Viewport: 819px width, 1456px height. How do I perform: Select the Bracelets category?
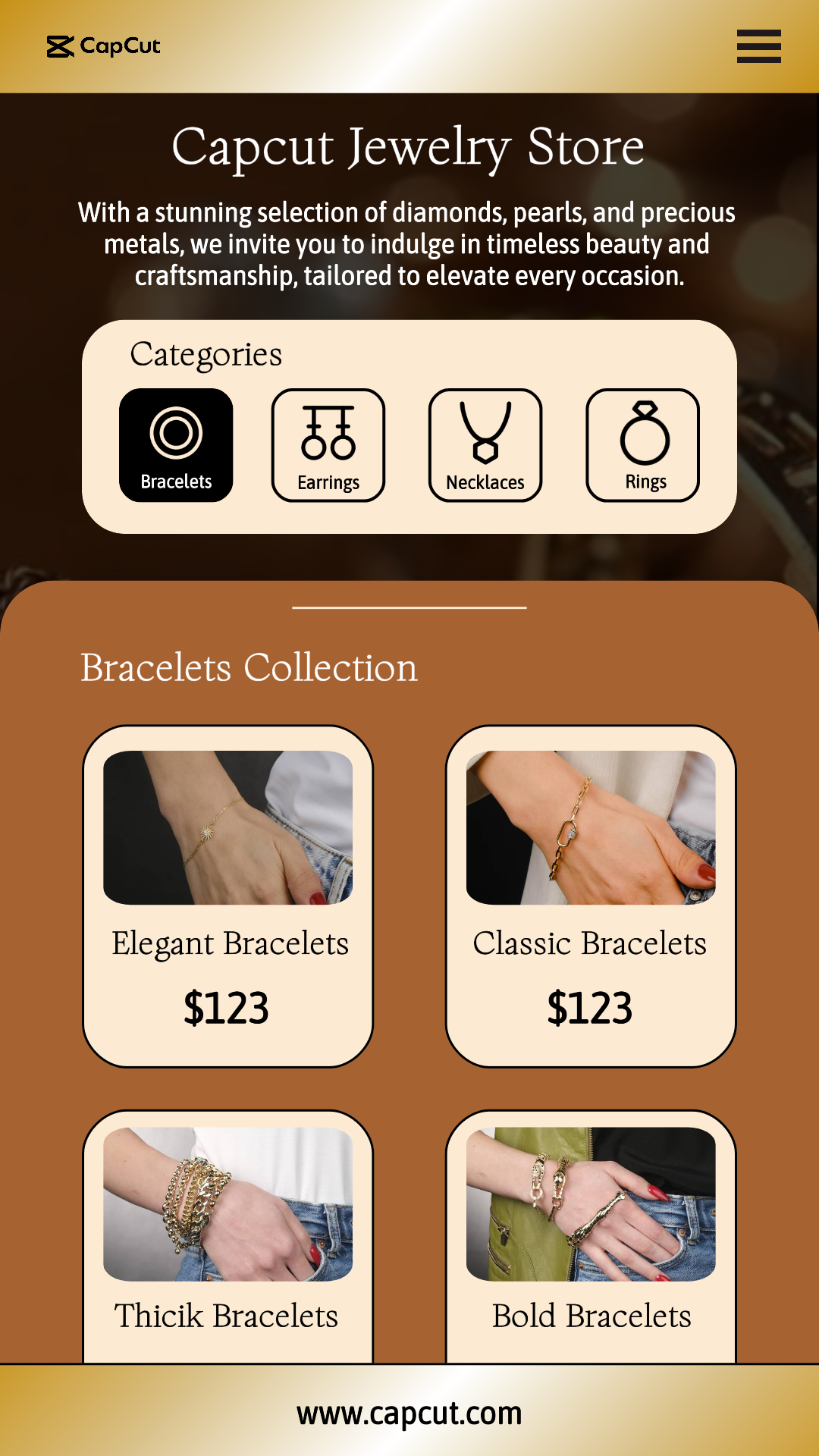176,445
